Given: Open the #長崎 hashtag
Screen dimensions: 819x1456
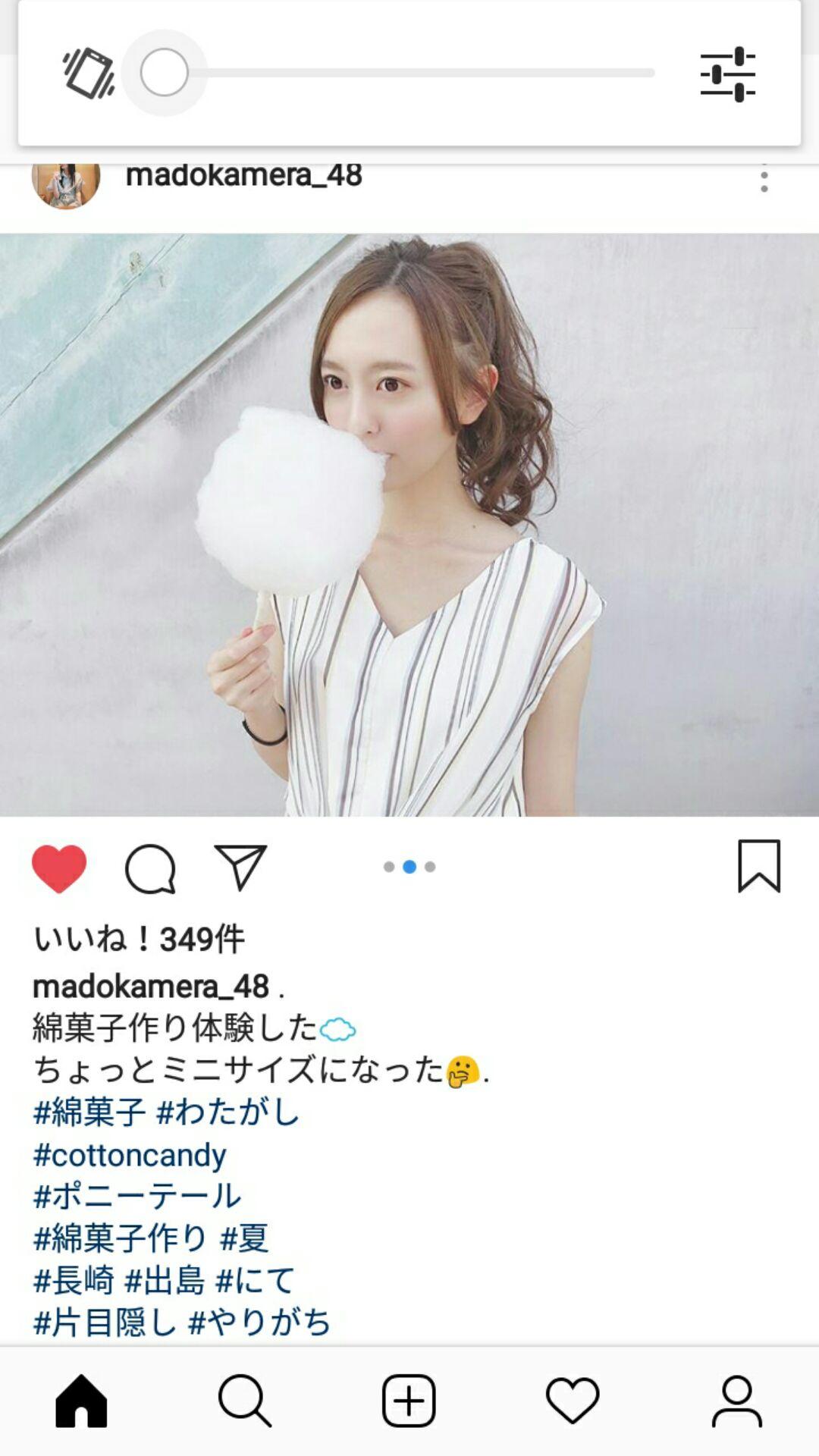Looking at the screenshot, I should point(74,1280).
